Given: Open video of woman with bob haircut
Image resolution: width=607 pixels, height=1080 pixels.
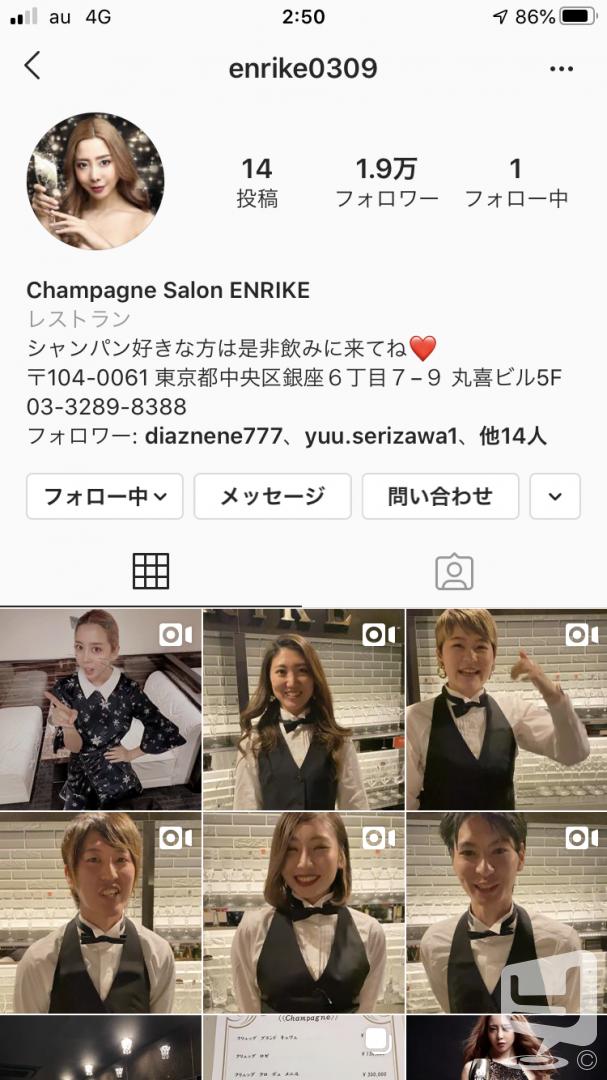Looking at the screenshot, I should click(x=303, y=912).
